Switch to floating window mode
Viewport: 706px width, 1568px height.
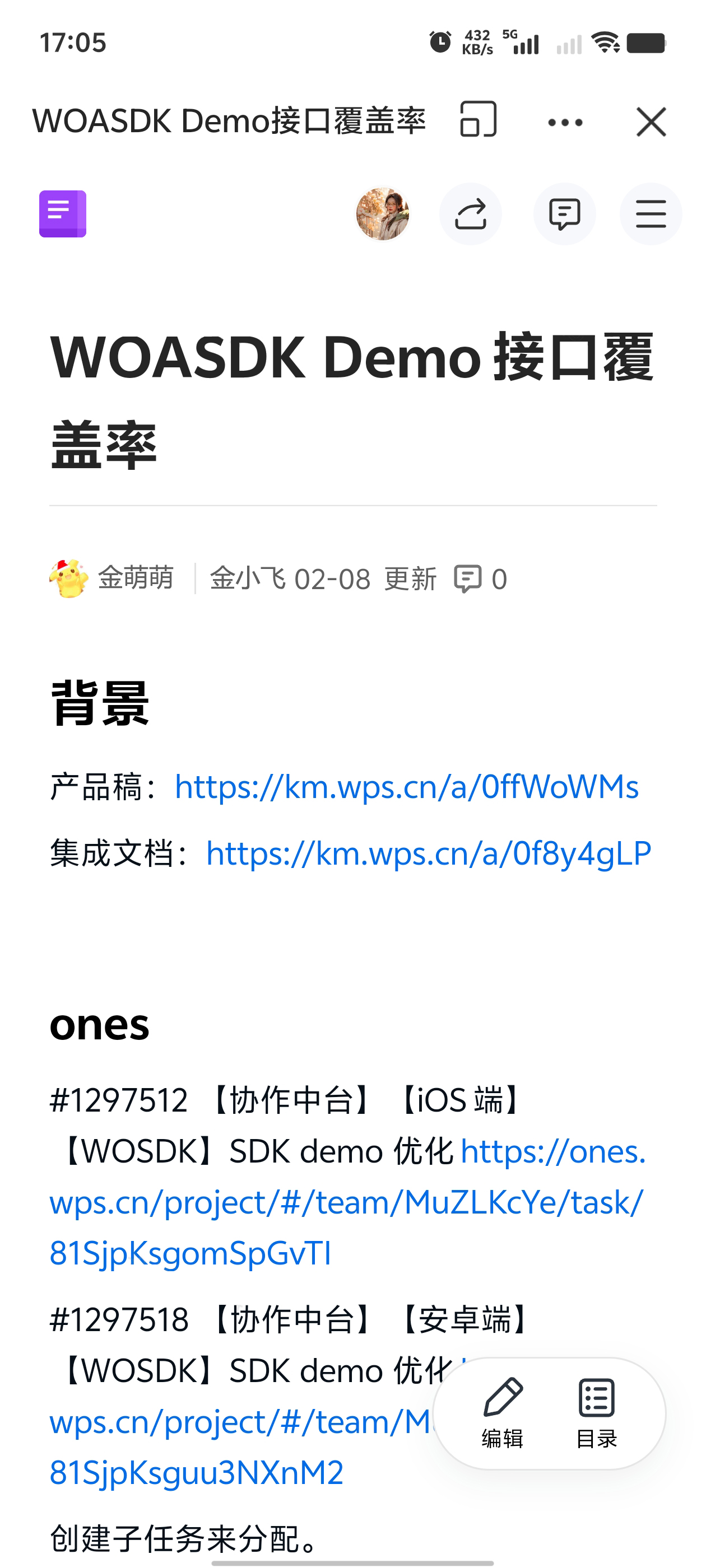[478, 119]
